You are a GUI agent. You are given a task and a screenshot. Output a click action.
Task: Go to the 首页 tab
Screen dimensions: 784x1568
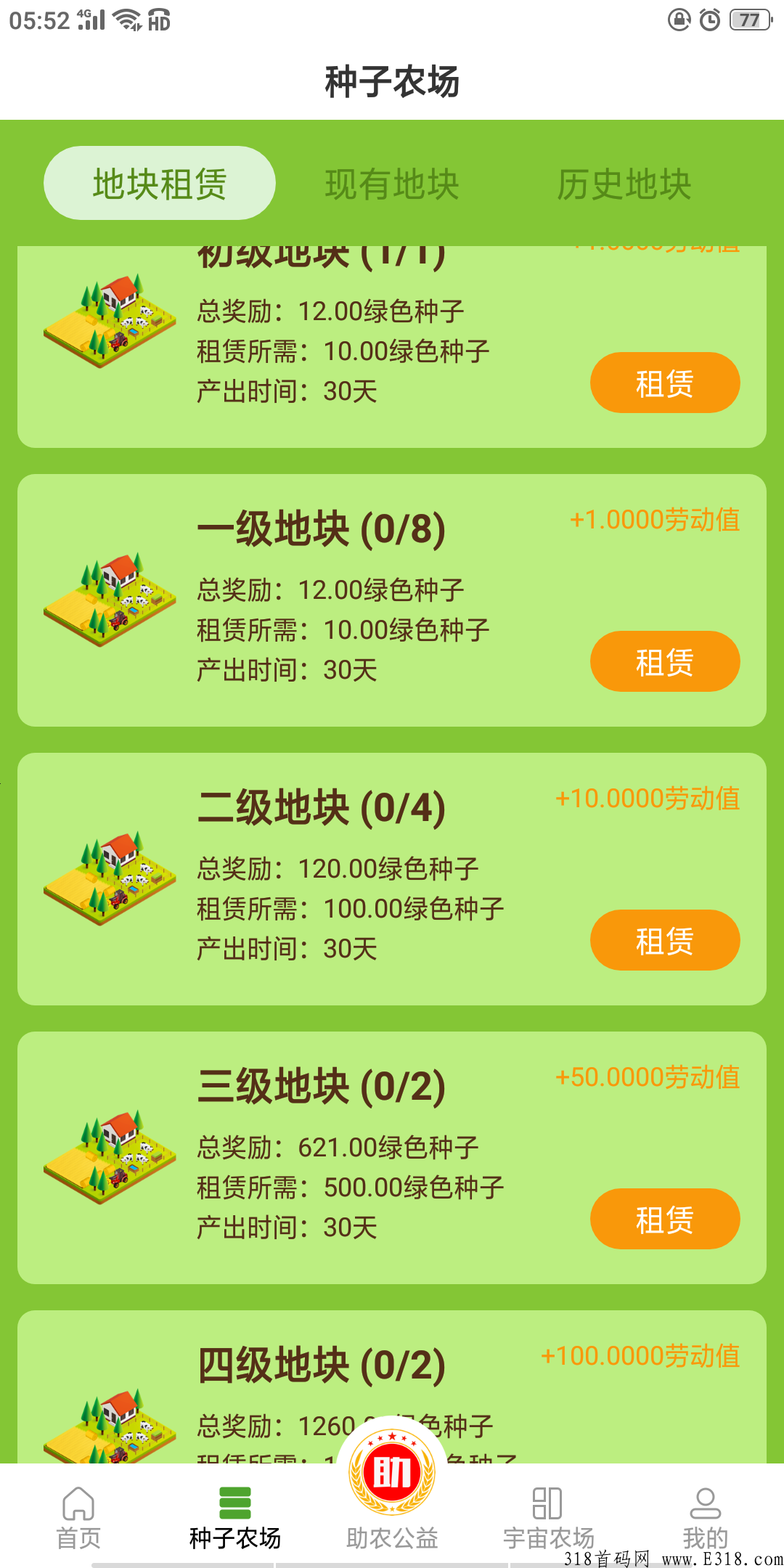(x=78, y=1517)
